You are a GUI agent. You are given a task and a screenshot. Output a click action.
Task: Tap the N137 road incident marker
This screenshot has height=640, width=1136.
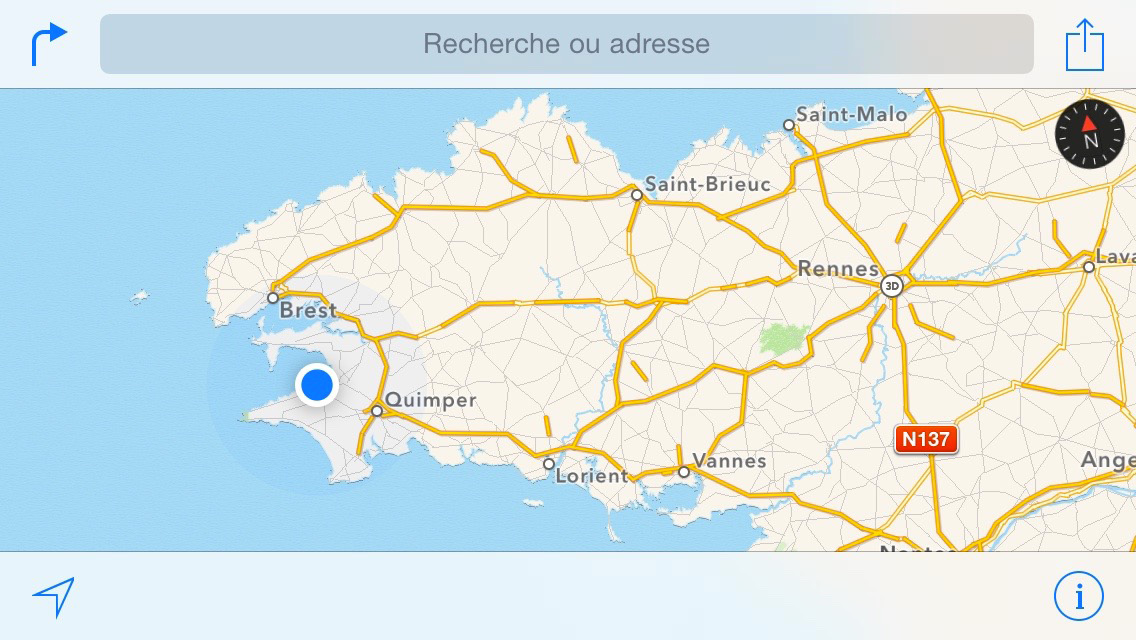(x=926, y=439)
